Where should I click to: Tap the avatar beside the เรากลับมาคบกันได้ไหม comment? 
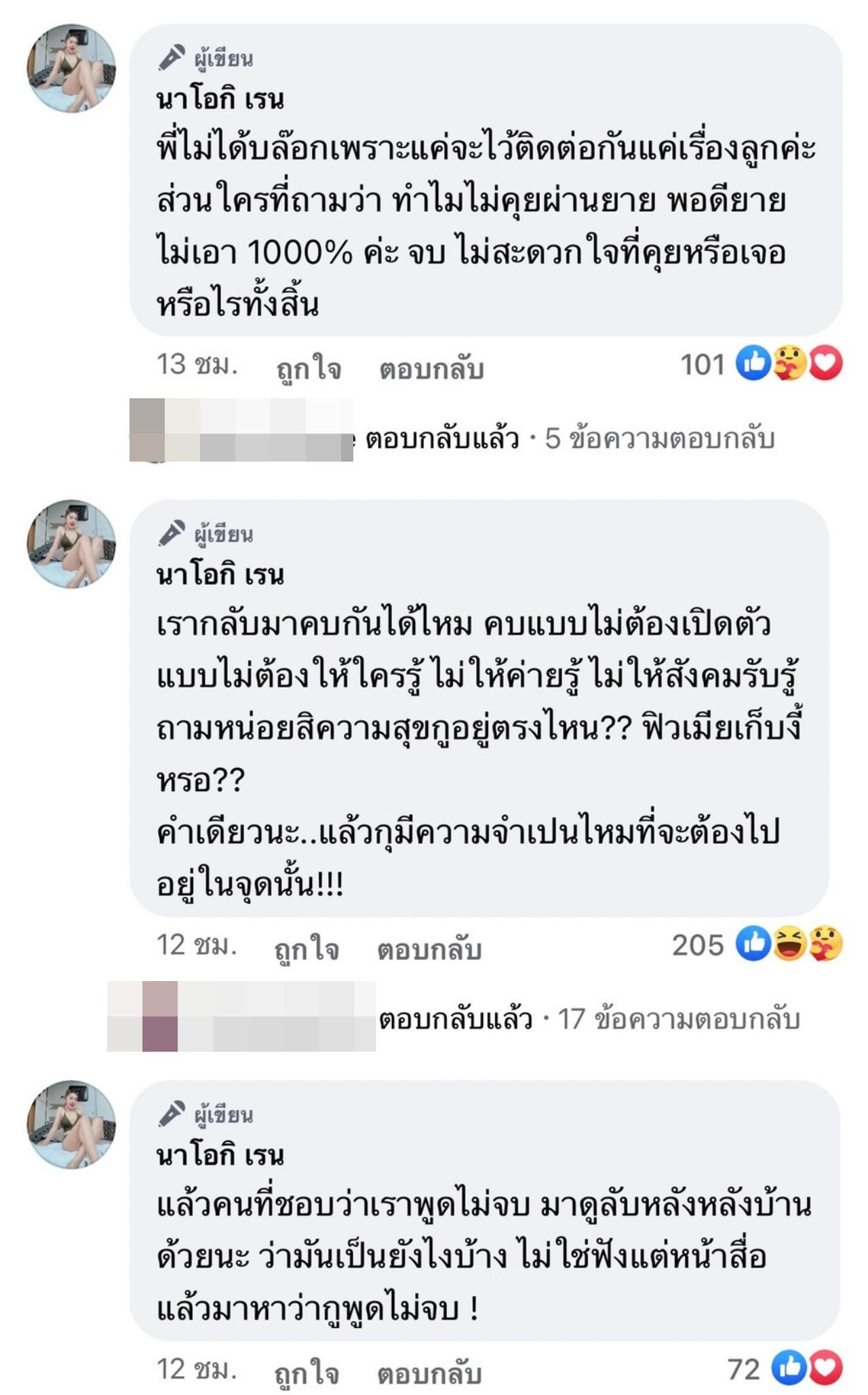coord(71,544)
